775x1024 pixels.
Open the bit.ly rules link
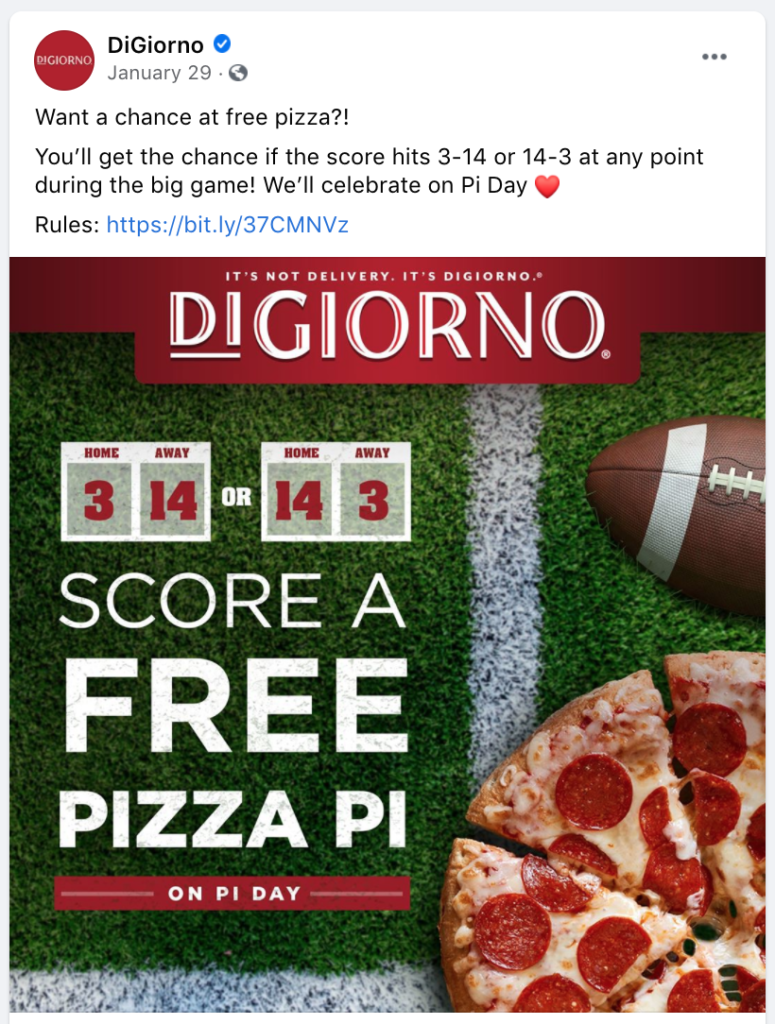(x=227, y=225)
